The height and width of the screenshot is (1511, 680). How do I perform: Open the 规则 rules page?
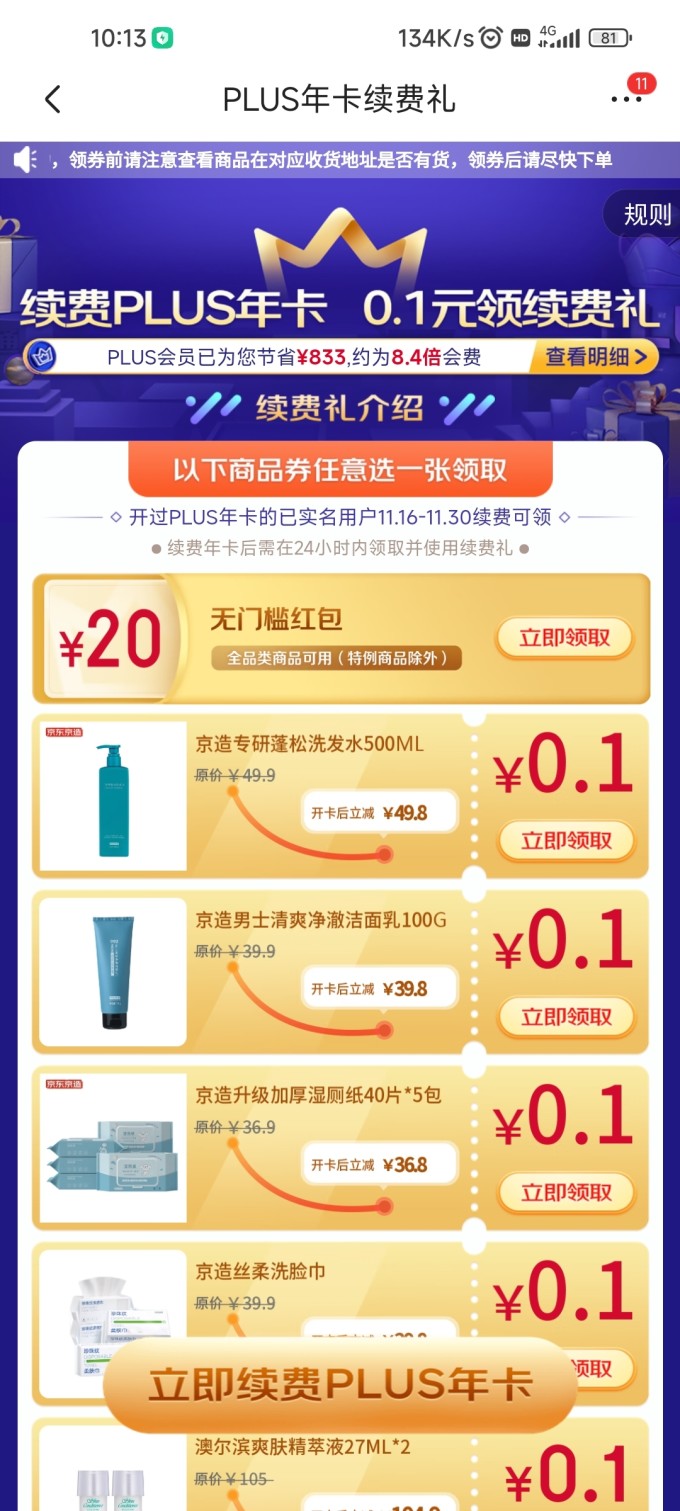click(646, 214)
